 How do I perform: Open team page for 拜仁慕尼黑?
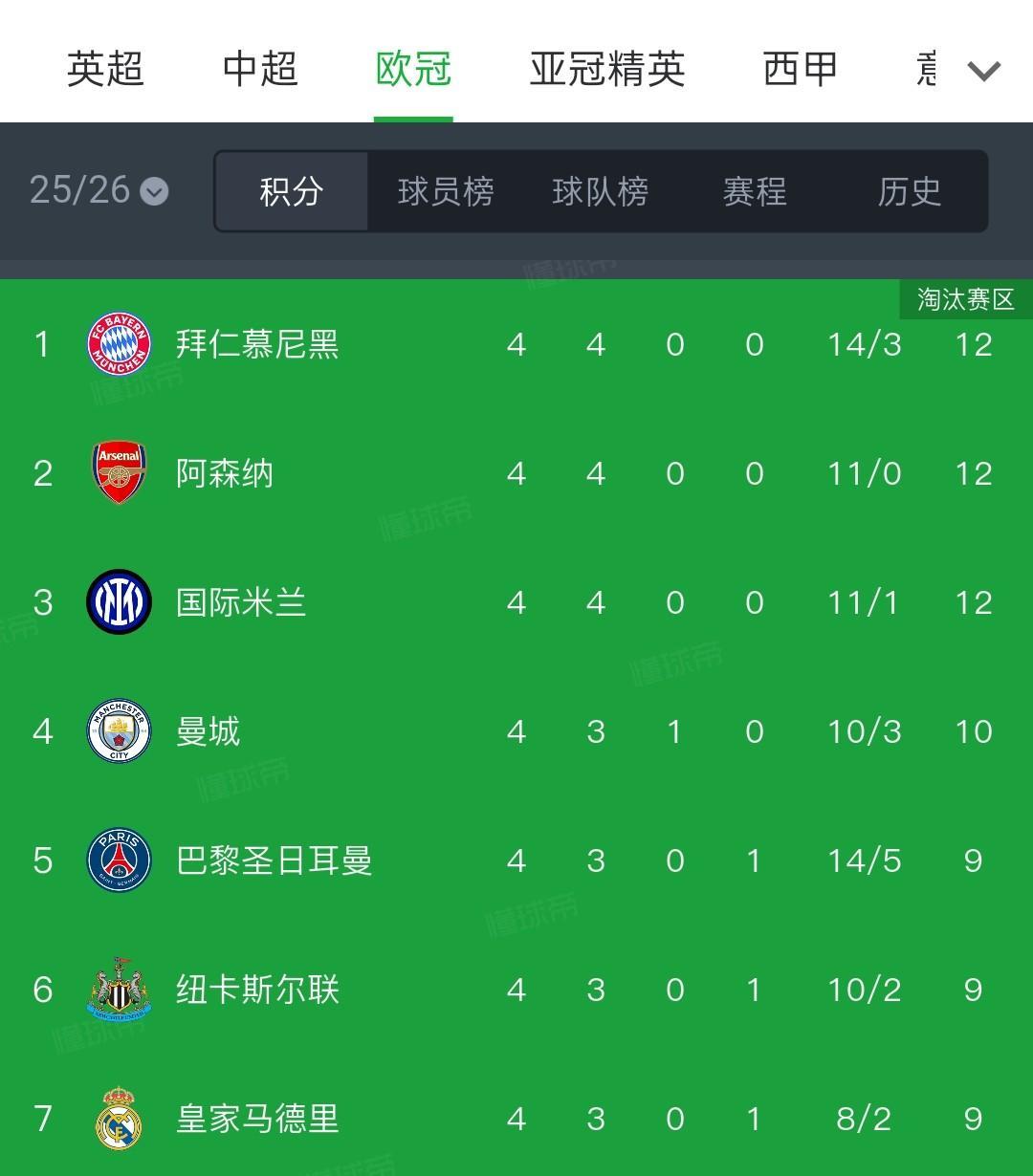(x=256, y=346)
